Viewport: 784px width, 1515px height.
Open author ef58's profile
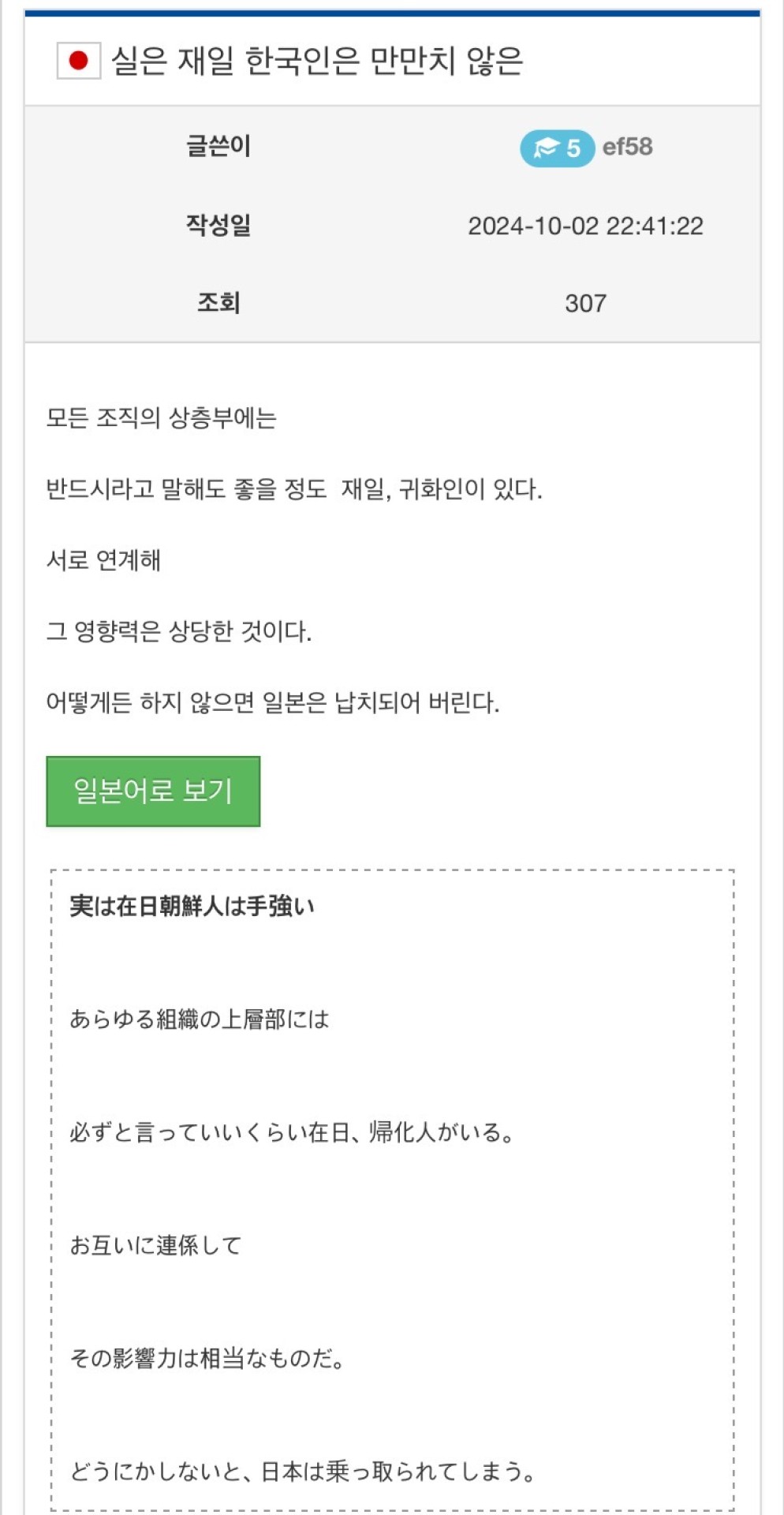[627, 147]
